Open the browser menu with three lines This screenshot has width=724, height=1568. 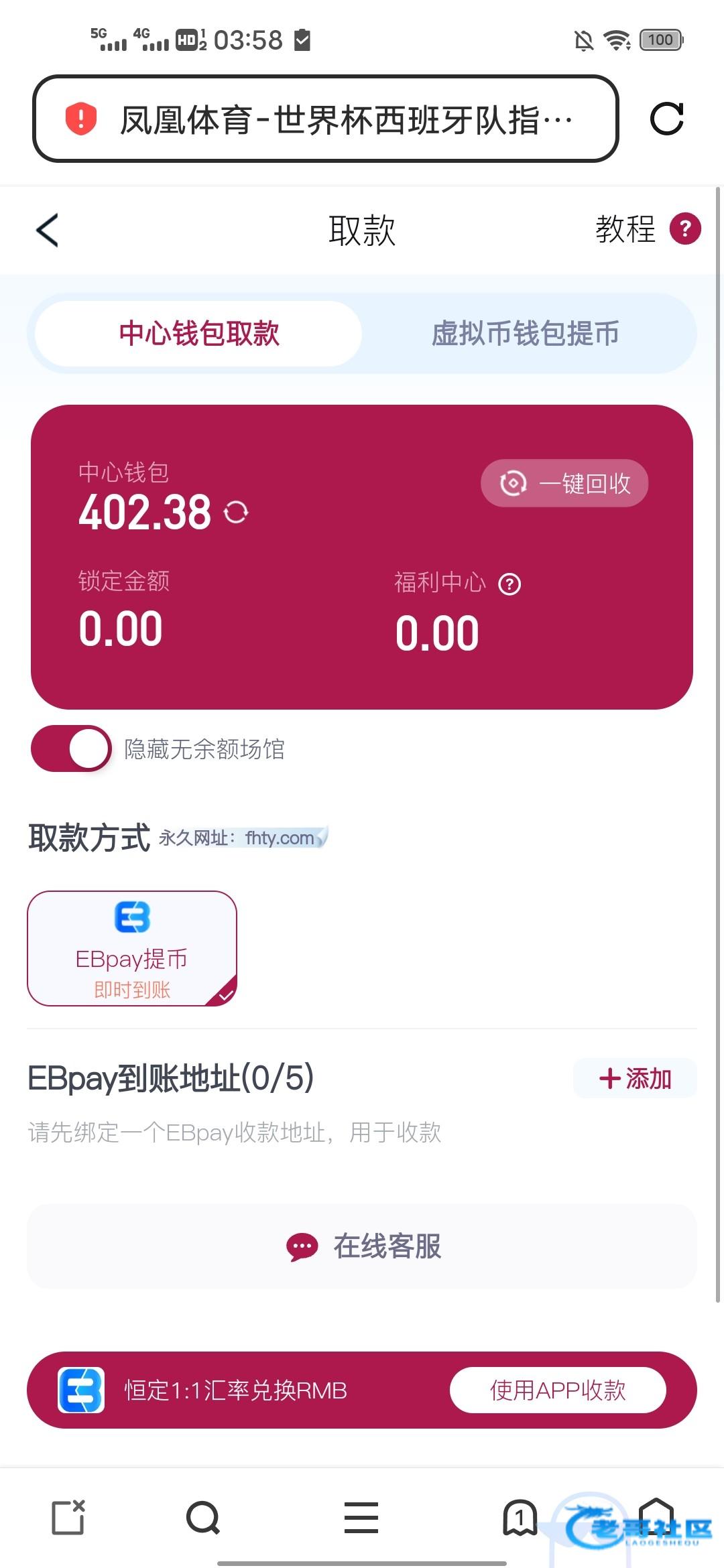point(361,1518)
